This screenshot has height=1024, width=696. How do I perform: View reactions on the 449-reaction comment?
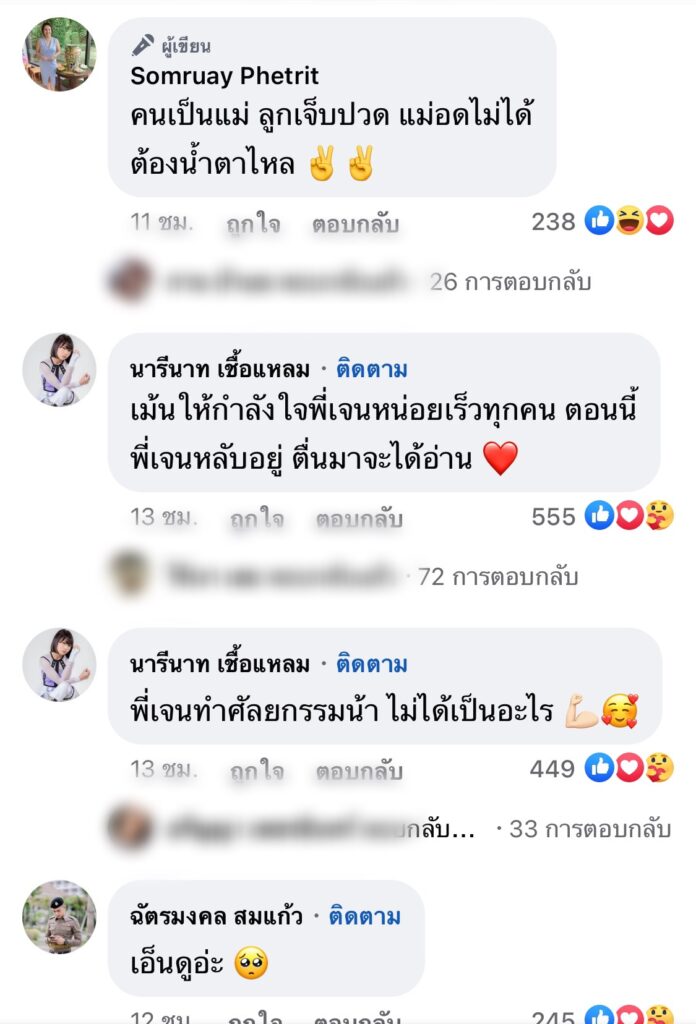pos(629,768)
